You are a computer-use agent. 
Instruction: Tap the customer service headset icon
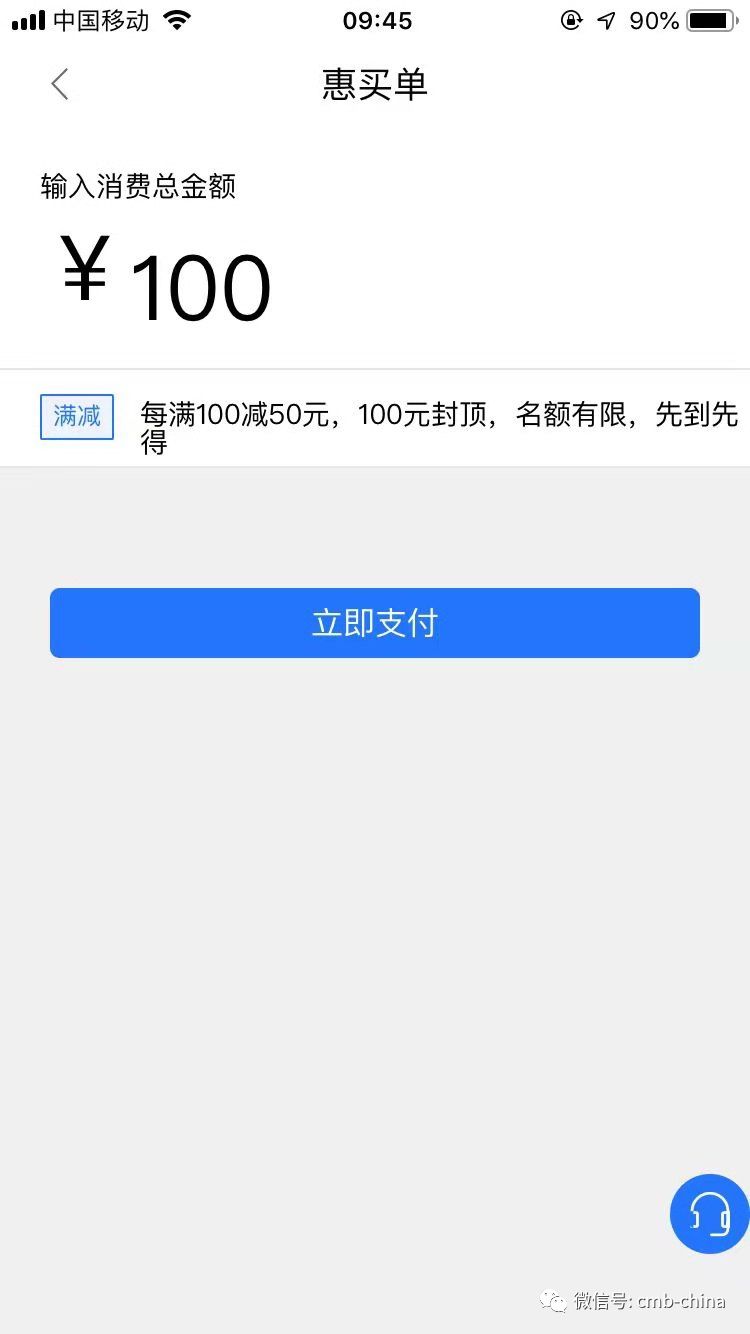tap(710, 1214)
